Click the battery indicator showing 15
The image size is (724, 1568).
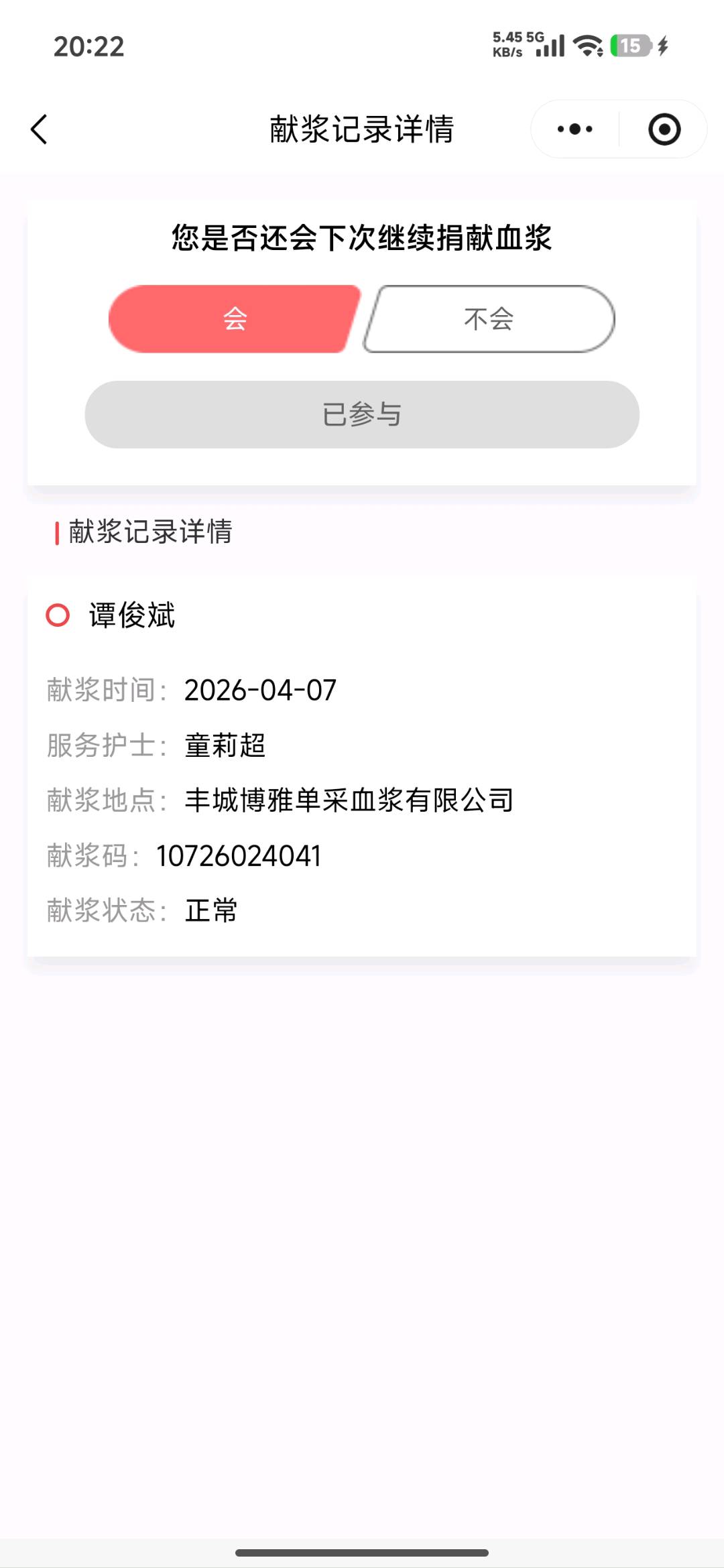pyautogui.click(x=629, y=46)
